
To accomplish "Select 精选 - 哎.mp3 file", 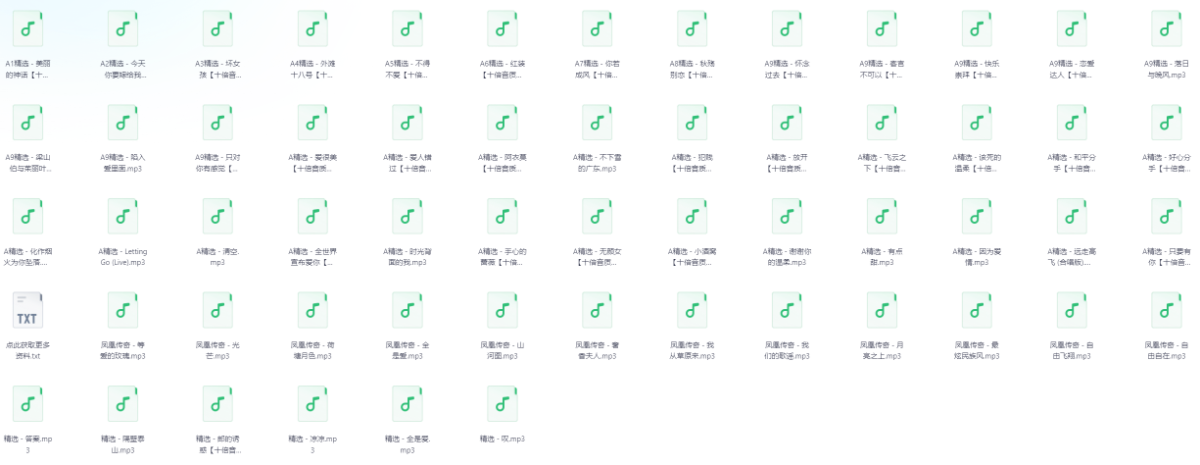I will pos(502,403).
